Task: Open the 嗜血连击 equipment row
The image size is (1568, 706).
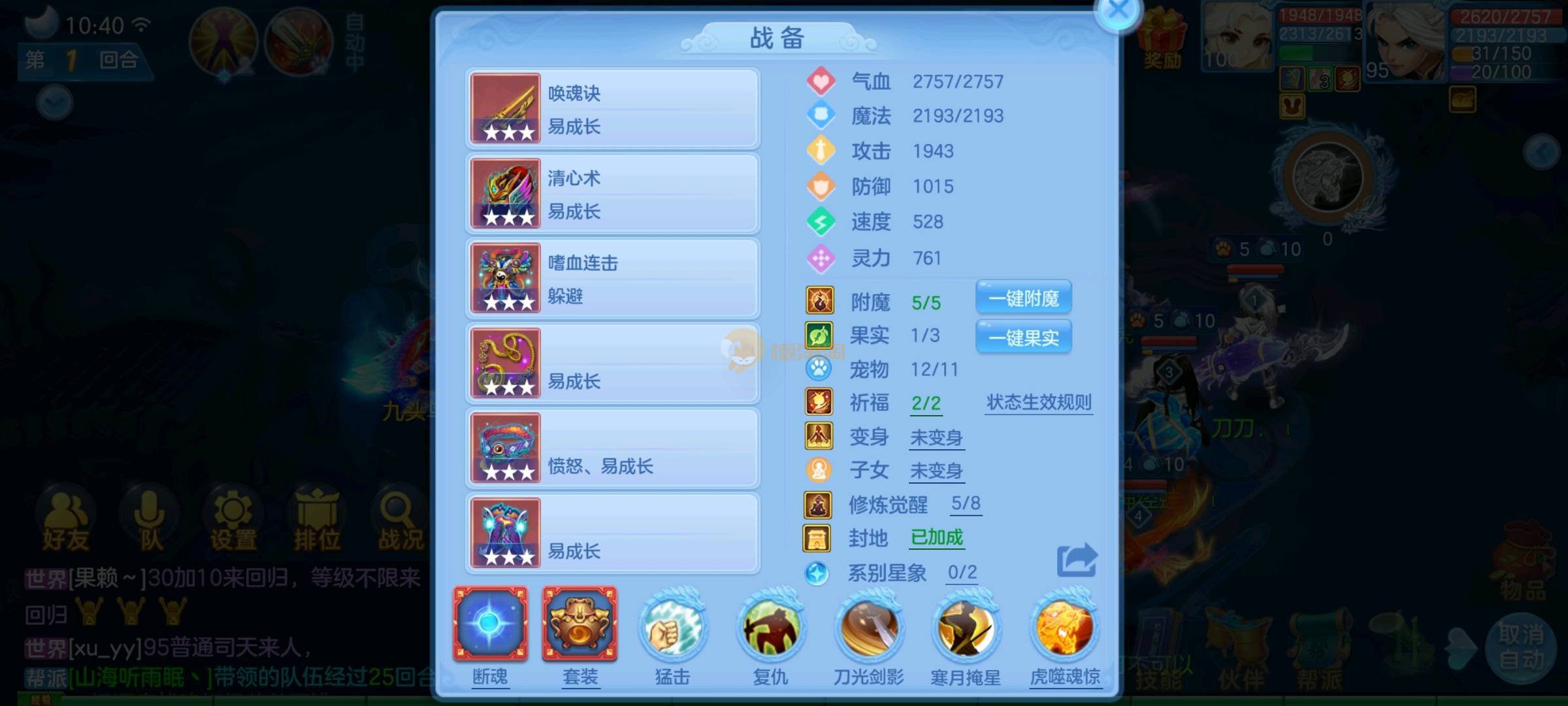Action: 612,278
